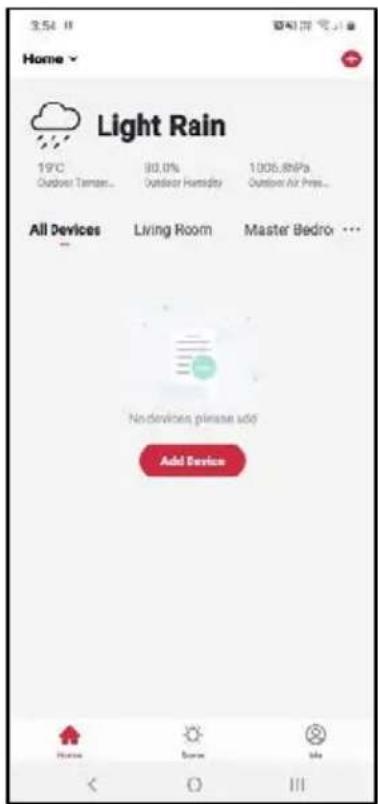Tap the red Add Device button
The height and width of the screenshot is (804, 378).
tap(192, 460)
